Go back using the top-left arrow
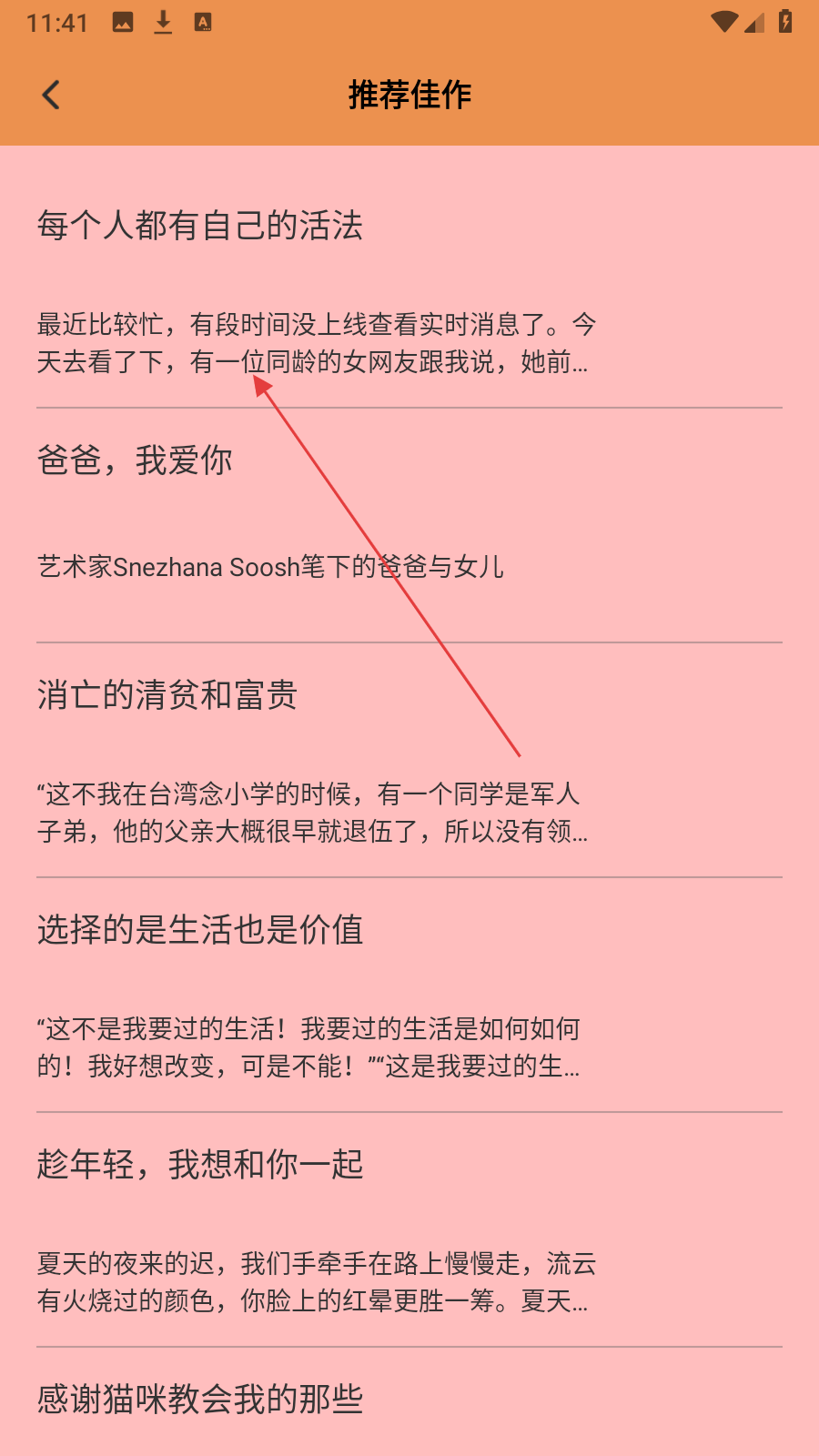Viewport: 819px width, 1456px height. point(51,95)
